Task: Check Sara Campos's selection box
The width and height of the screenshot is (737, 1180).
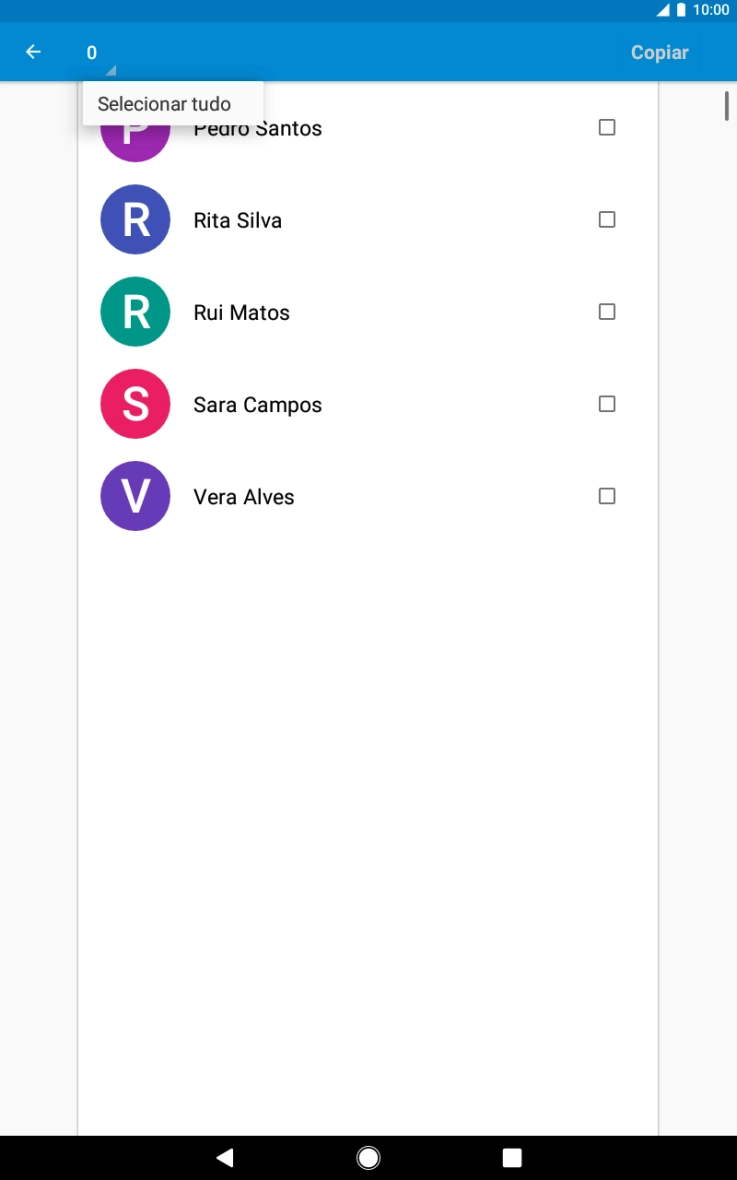Action: pyautogui.click(x=607, y=404)
